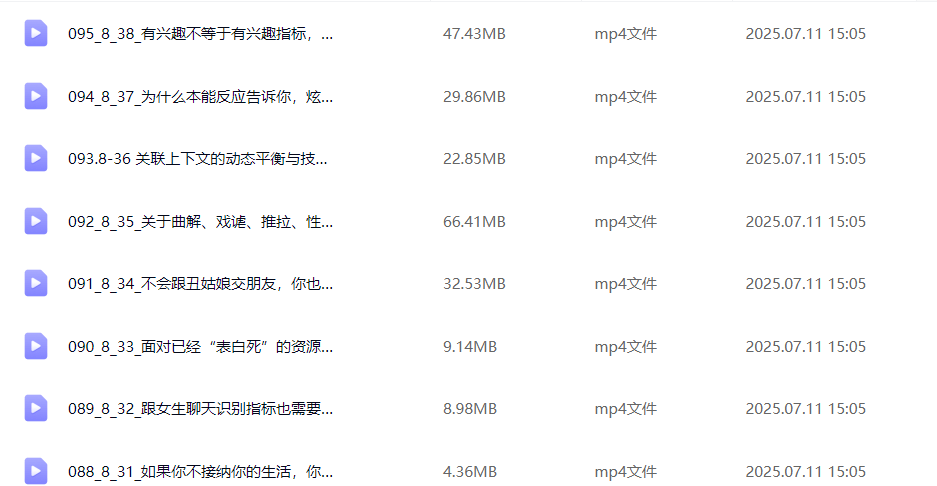The width and height of the screenshot is (937, 486).
Task: Open video file 088_8_31
Action: click(x=200, y=471)
